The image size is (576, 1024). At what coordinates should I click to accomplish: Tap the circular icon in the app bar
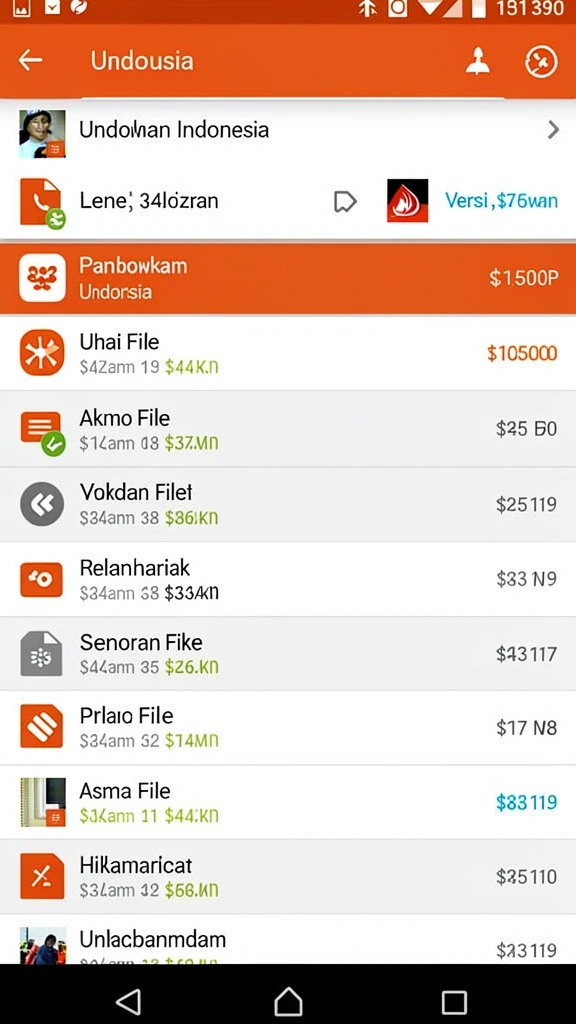(x=541, y=62)
